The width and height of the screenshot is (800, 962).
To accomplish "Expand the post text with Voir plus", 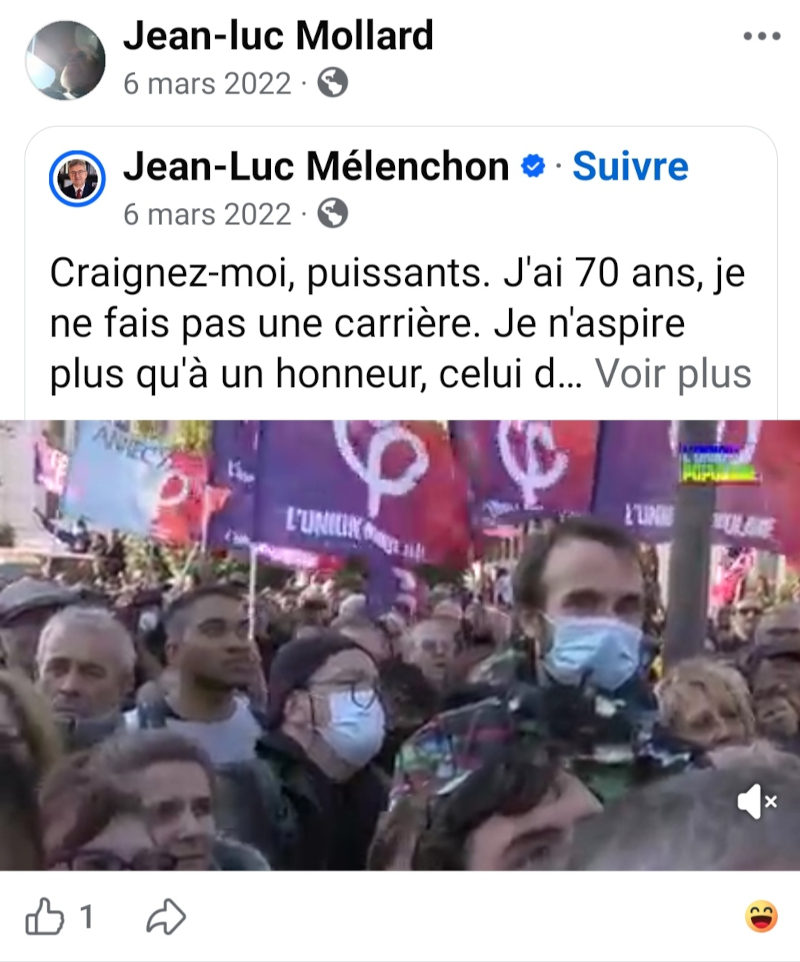I will (673, 374).
